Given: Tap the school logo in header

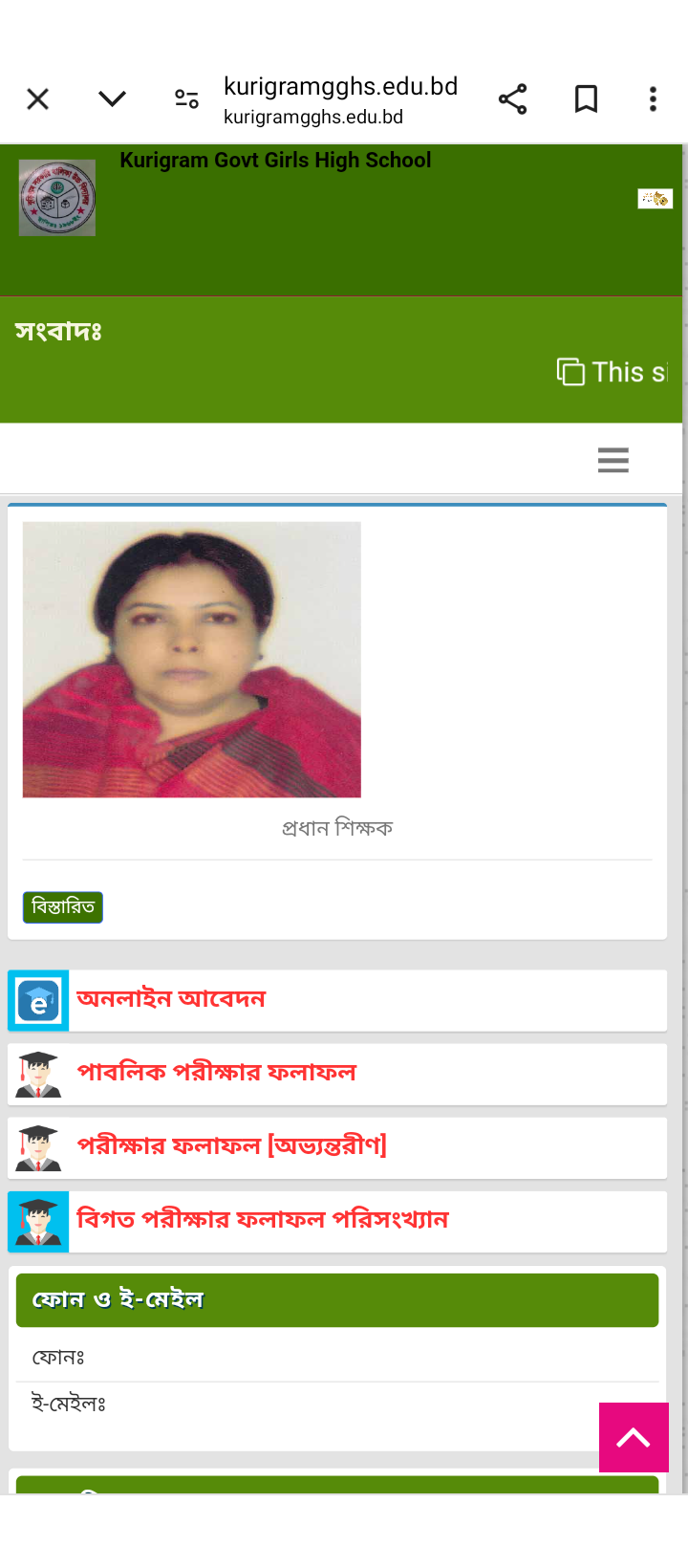Looking at the screenshot, I should [57, 198].
